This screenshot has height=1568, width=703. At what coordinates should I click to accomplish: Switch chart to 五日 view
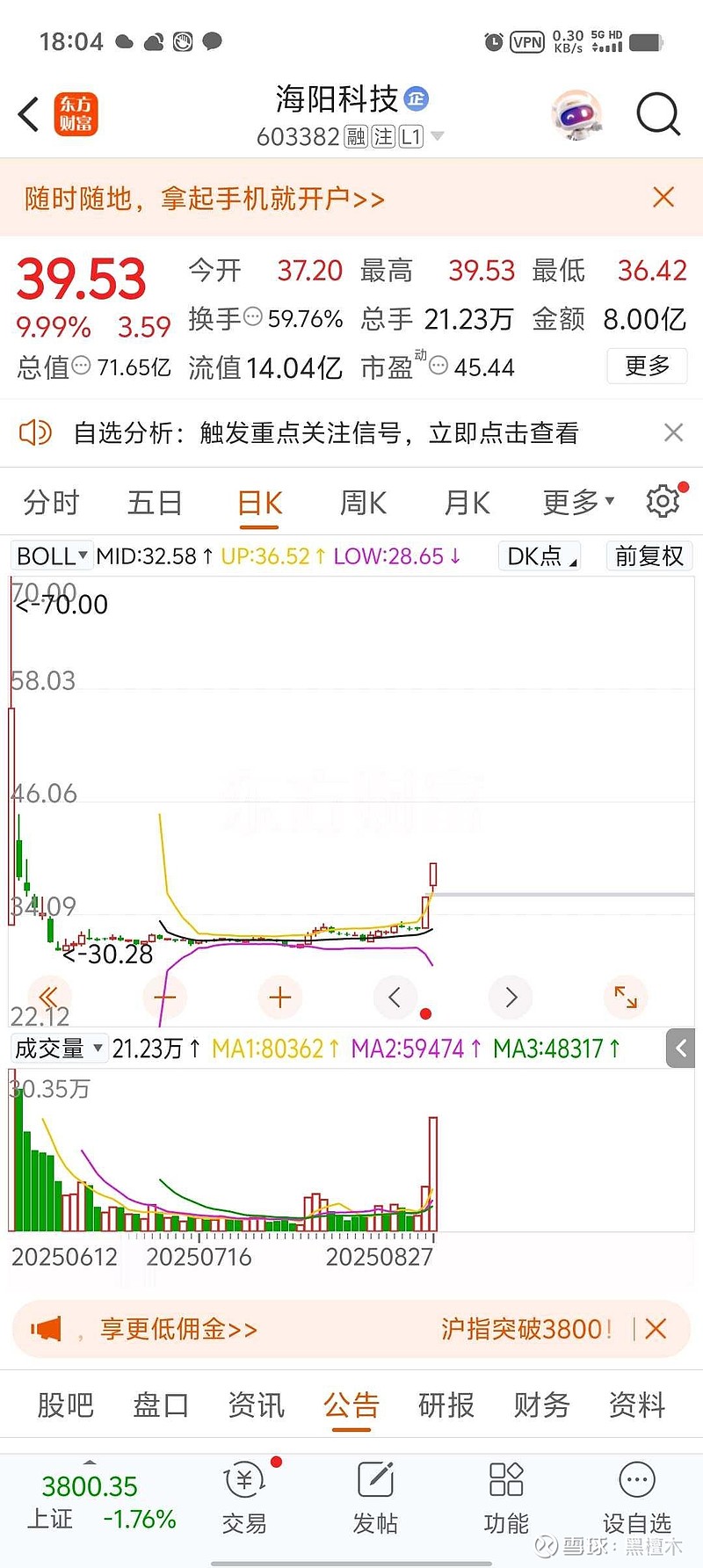click(x=155, y=503)
